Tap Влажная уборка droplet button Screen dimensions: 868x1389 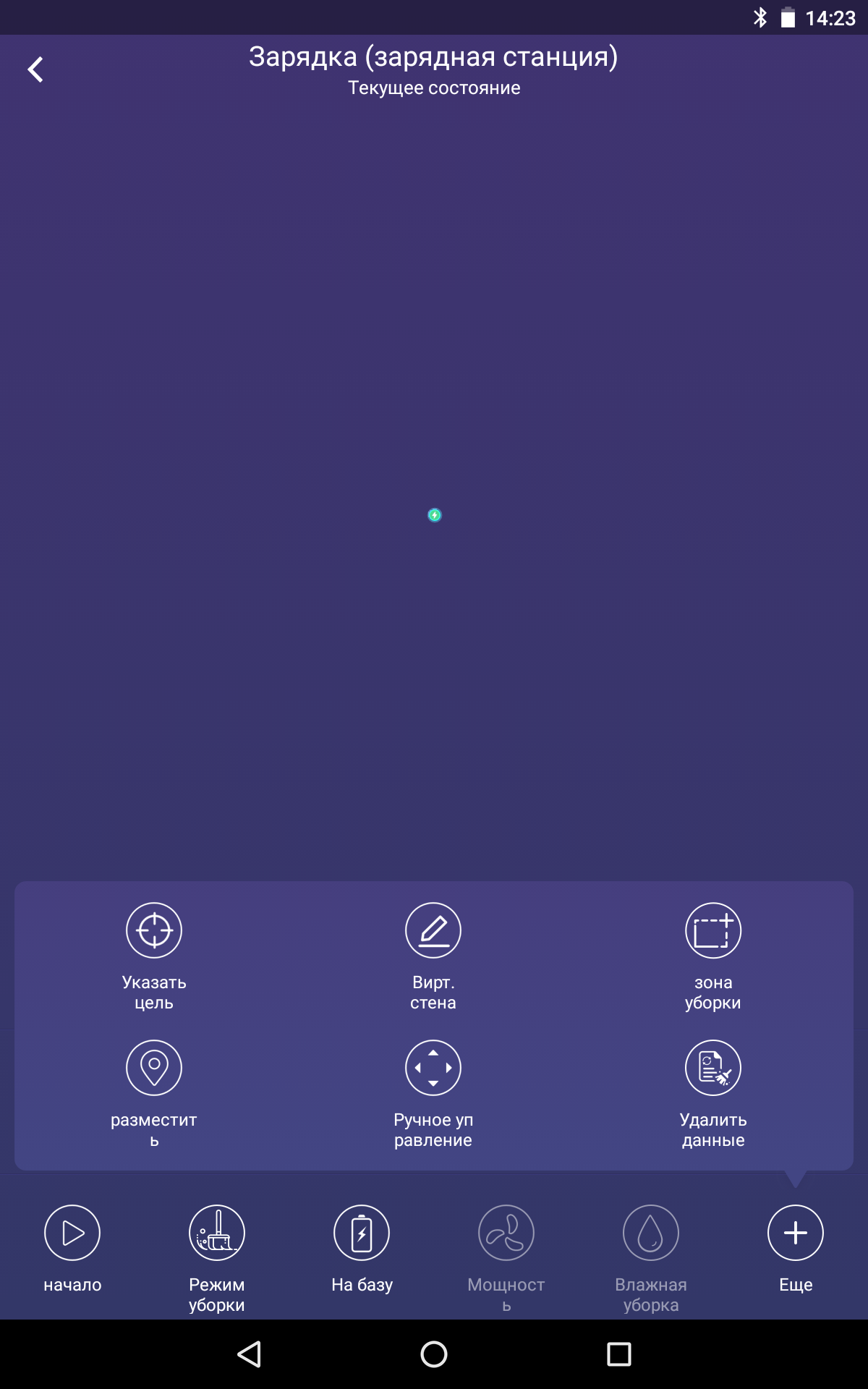pyautogui.click(x=651, y=1233)
